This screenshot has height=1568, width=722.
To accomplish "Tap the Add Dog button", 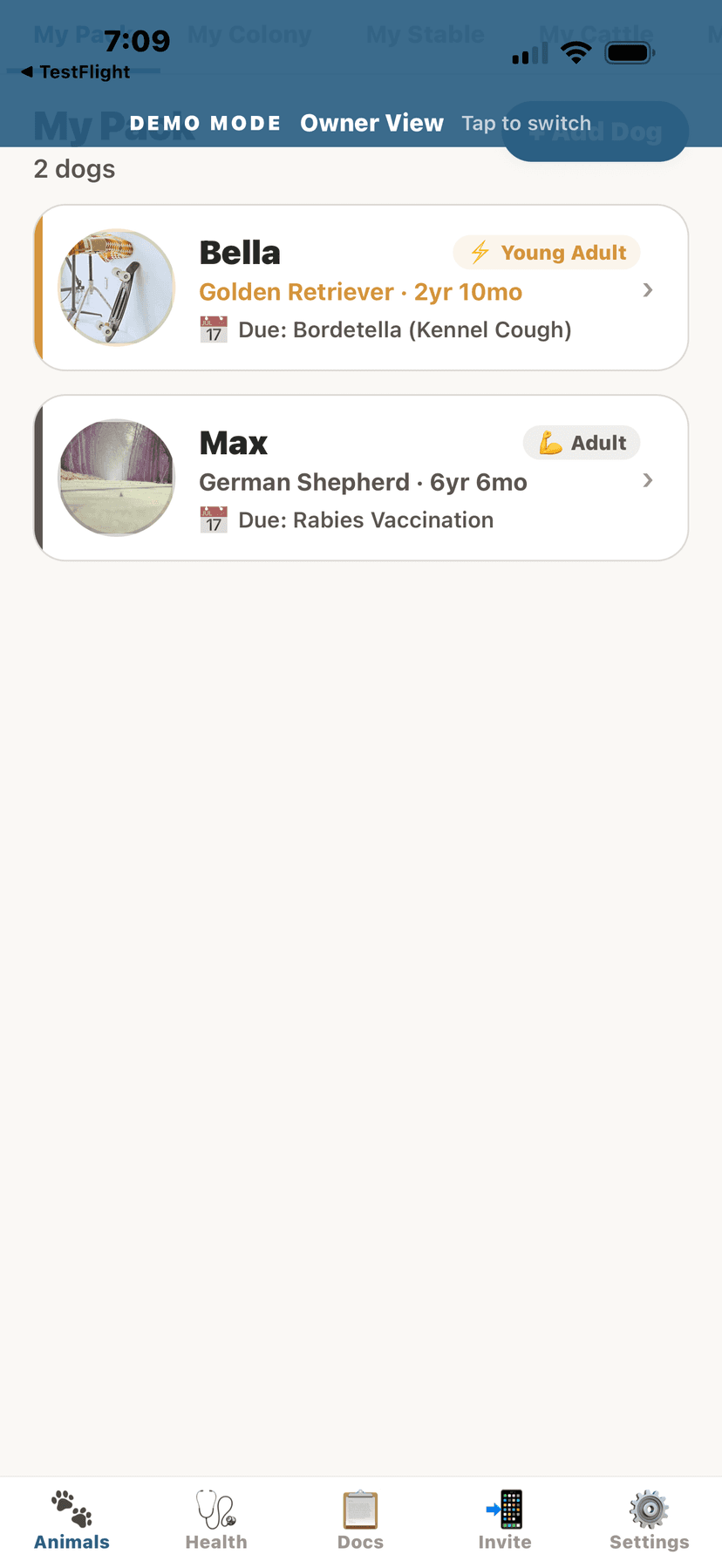I will pyautogui.click(x=595, y=131).
